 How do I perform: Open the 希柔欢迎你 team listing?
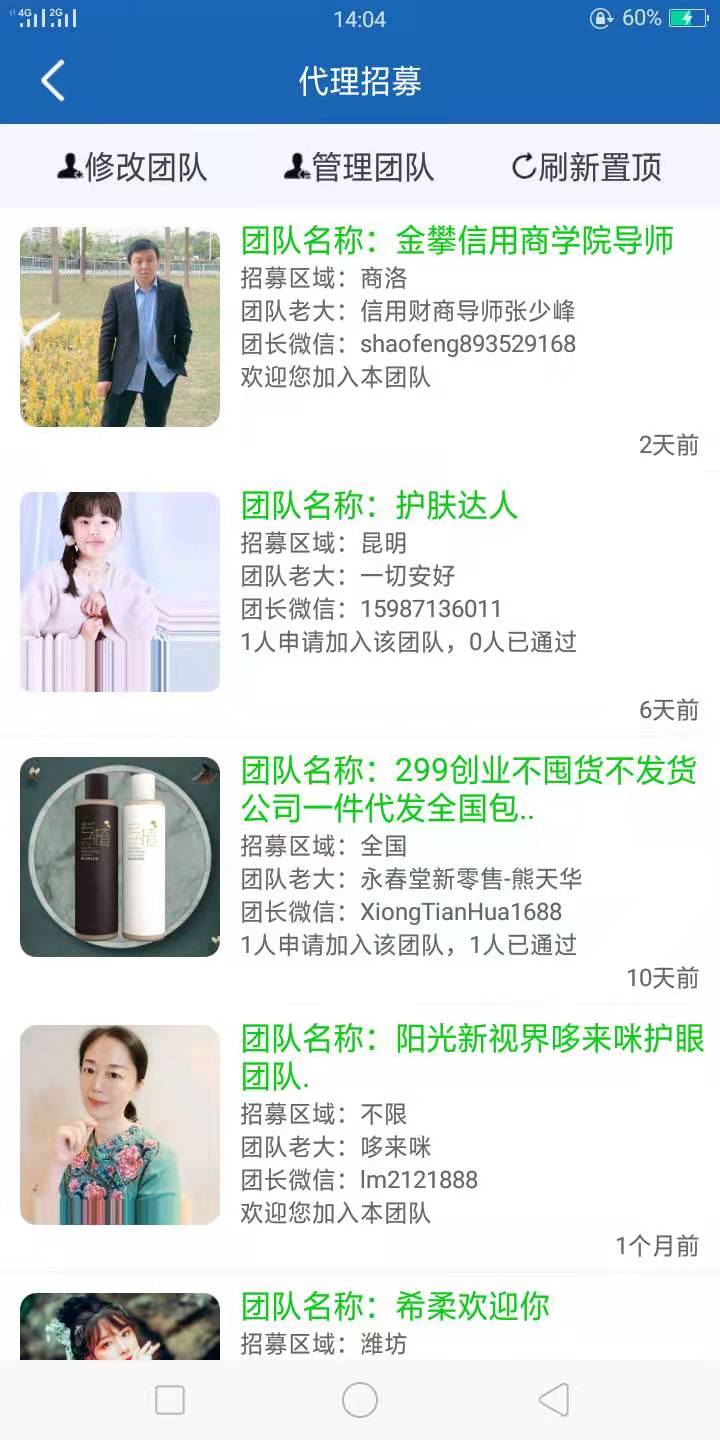pos(395,1306)
